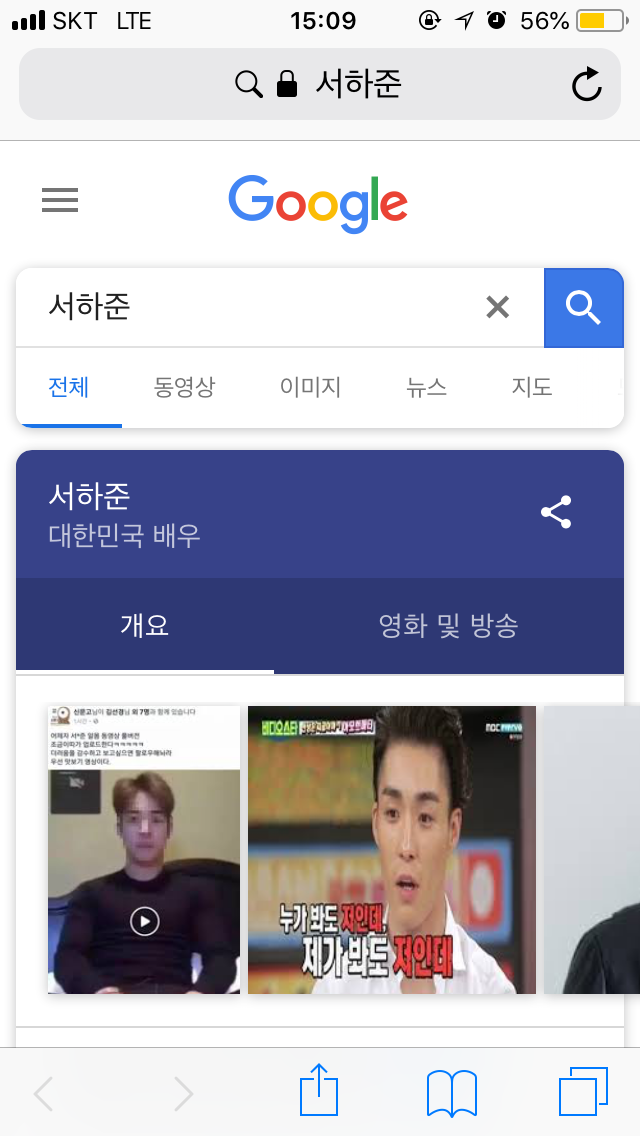Select the 전체 tab
Viewport: 640px width, 1136px height.
coord(69,387)
